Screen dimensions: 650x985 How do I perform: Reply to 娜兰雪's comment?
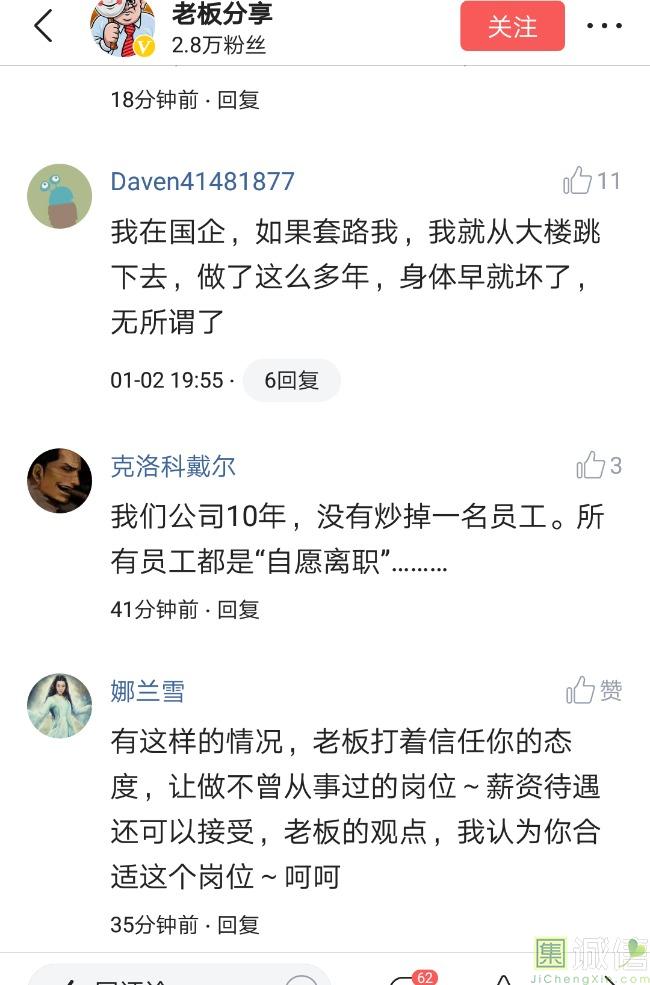click(x=239, y=925)
